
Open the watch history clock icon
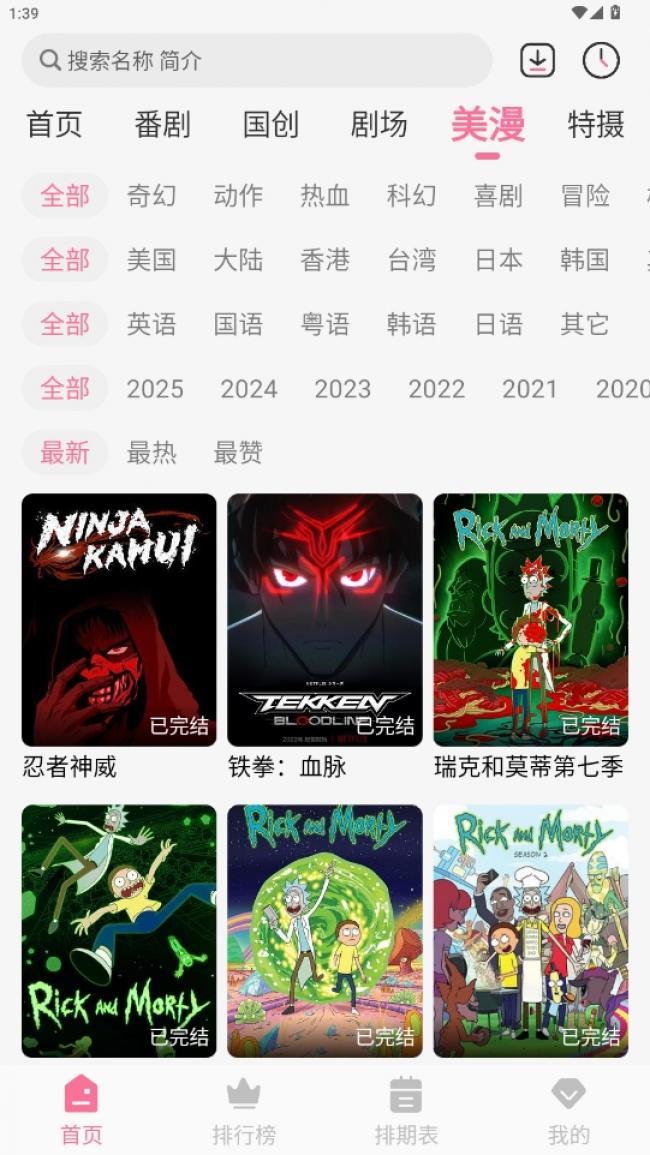click(601, 60)
